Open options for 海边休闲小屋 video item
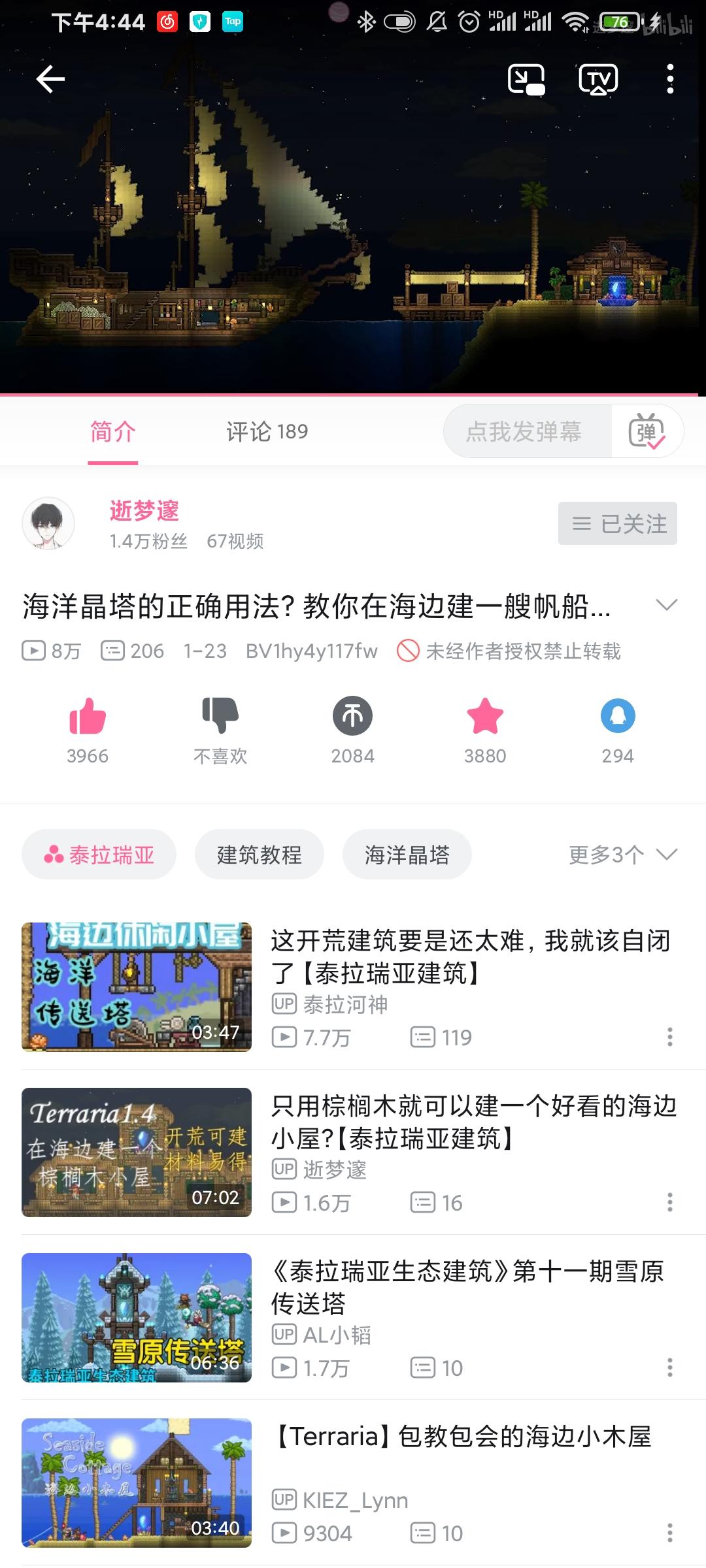706x1568 pixels. (669, 1036)
